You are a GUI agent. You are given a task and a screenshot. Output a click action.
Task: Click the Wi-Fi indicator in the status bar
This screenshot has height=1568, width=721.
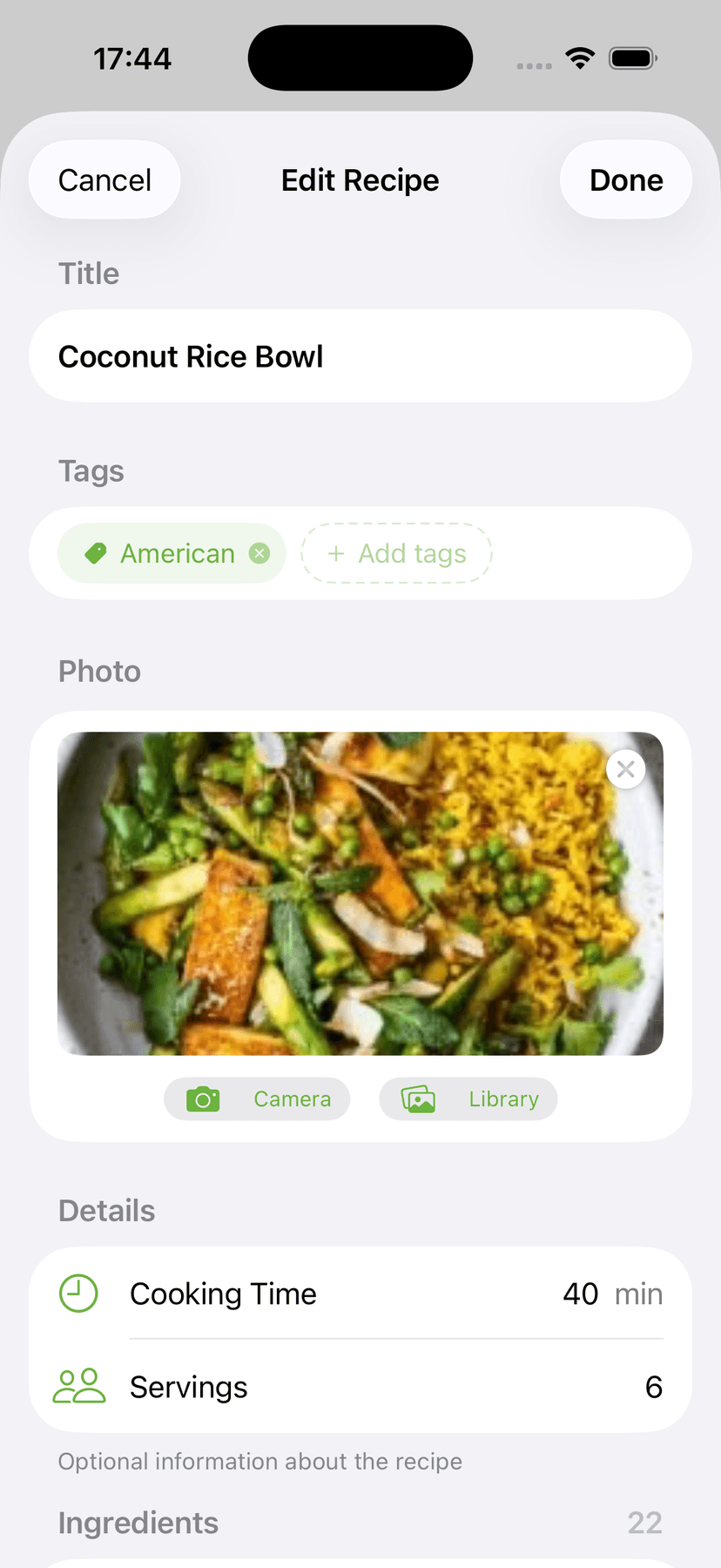click(x=579, y=57)
